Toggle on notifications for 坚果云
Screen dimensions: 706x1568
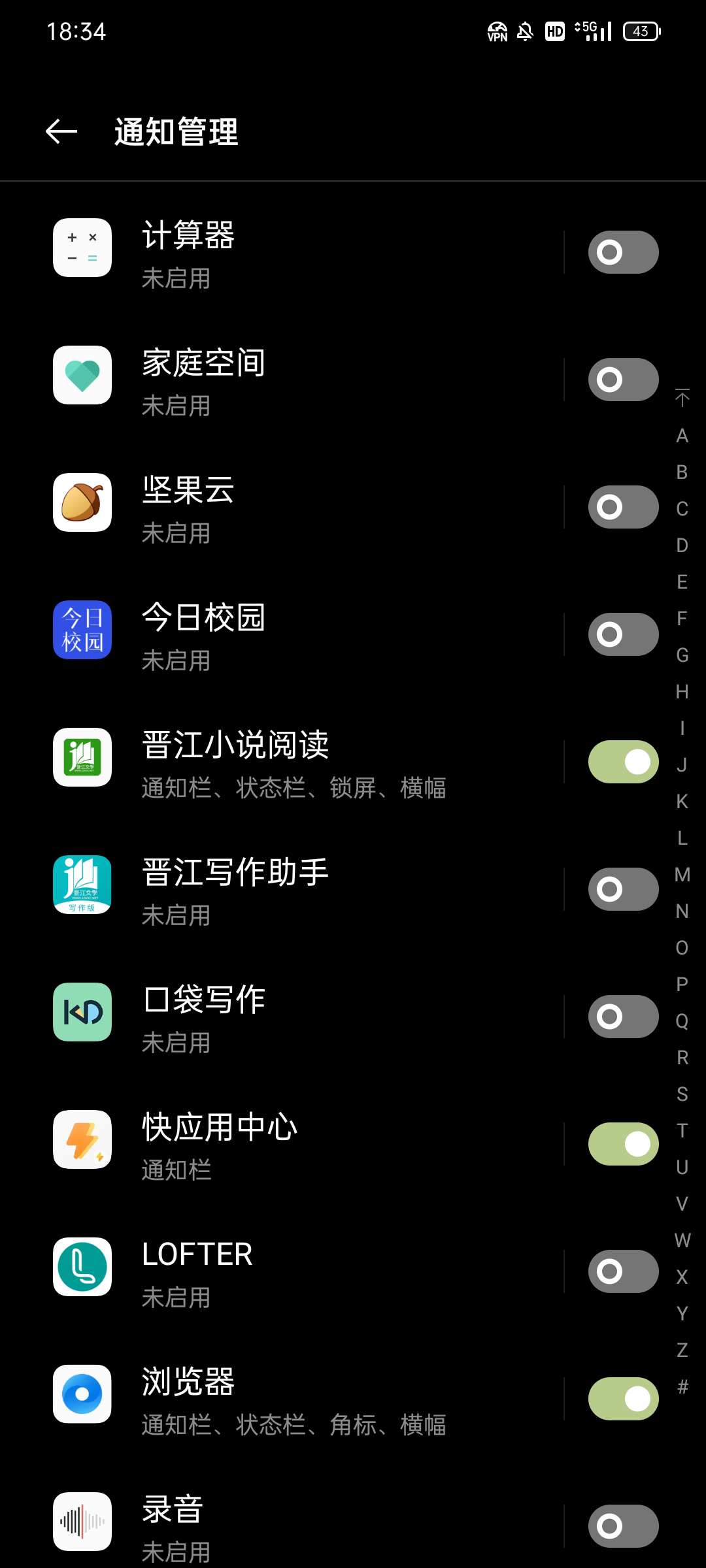point(623,507)
